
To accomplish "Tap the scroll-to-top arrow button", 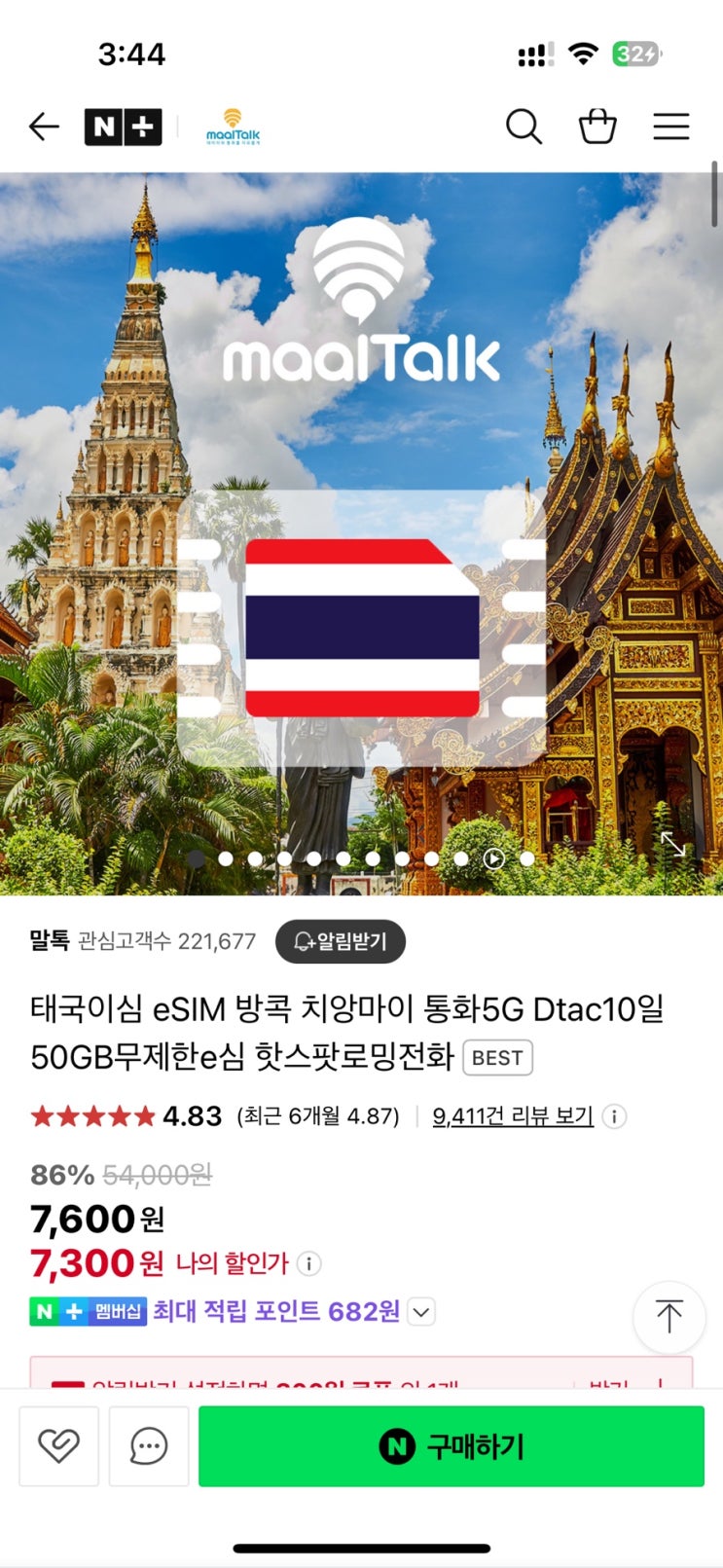I will tap(669, 1318).
